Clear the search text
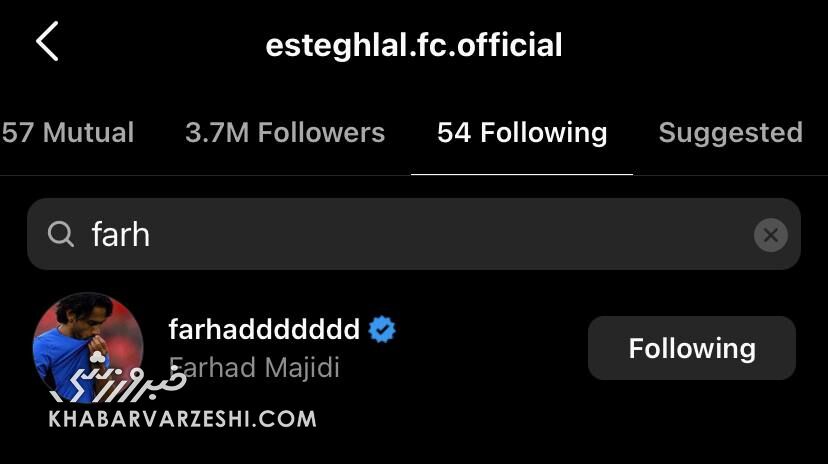The height and width of the screenshot is (464, 828). (x=770, y=235)
